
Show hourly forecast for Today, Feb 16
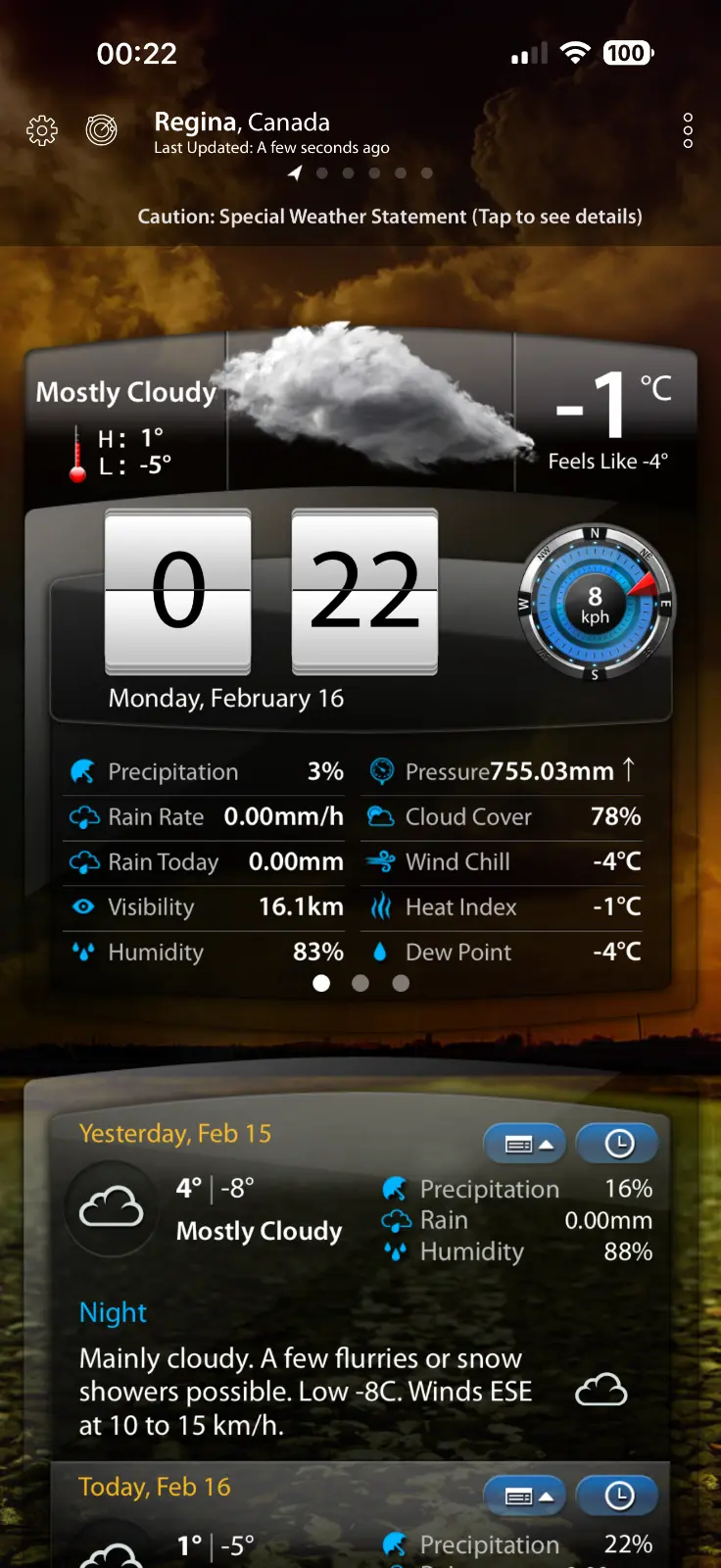pos(618,1496)
